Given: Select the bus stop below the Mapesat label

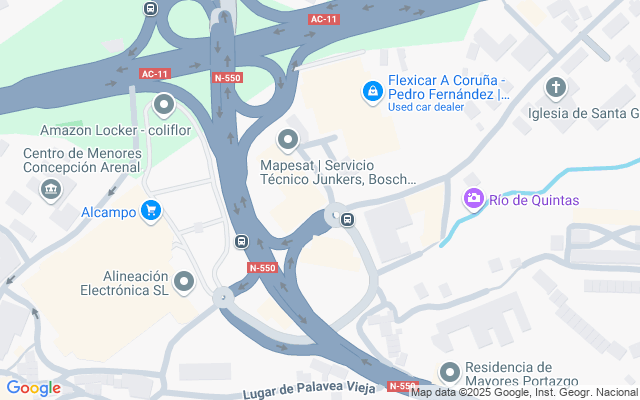Looking at the screenshot, I should tap(347, 219).
